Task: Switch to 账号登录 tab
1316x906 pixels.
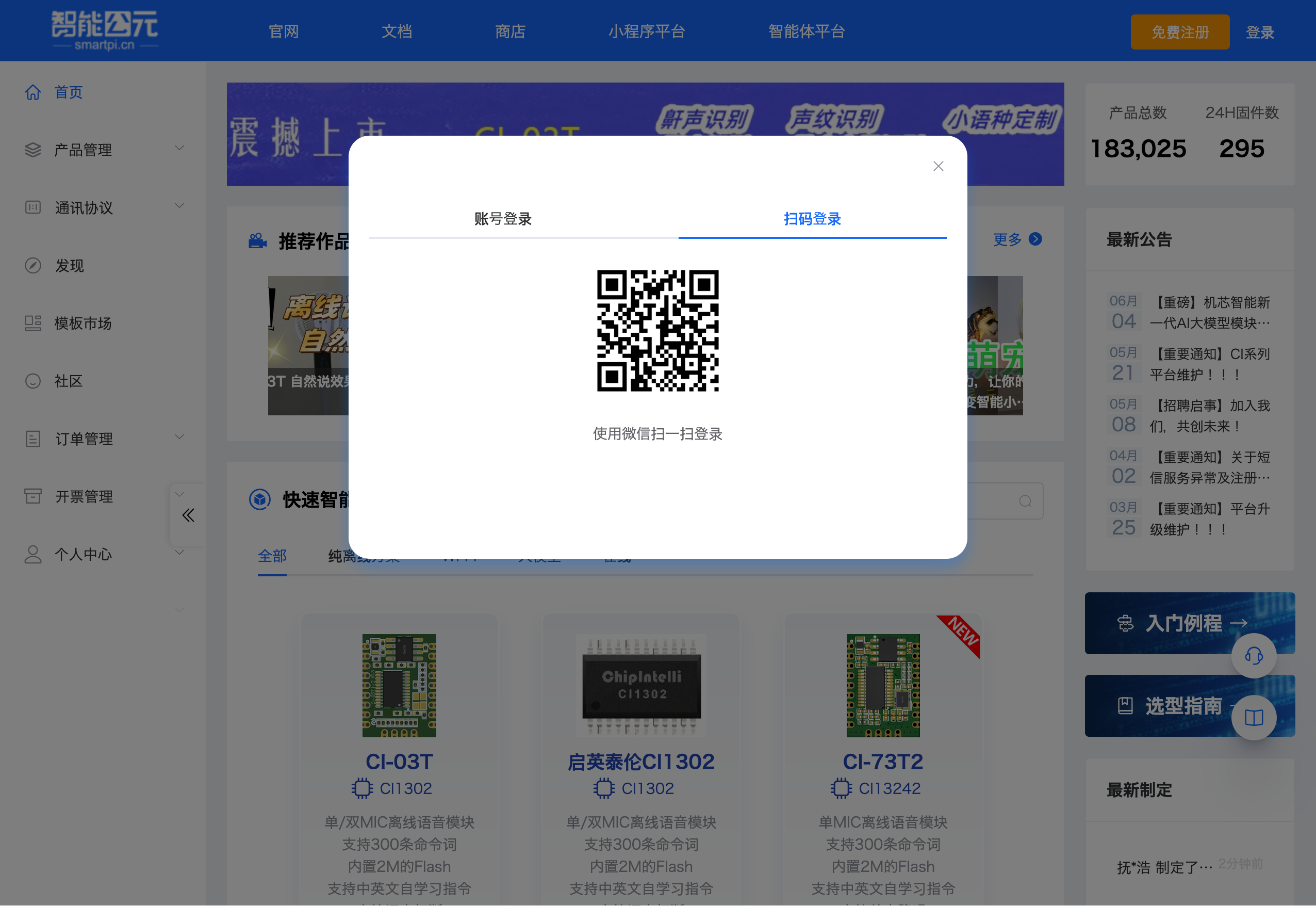Action: (x=503, y=219)
